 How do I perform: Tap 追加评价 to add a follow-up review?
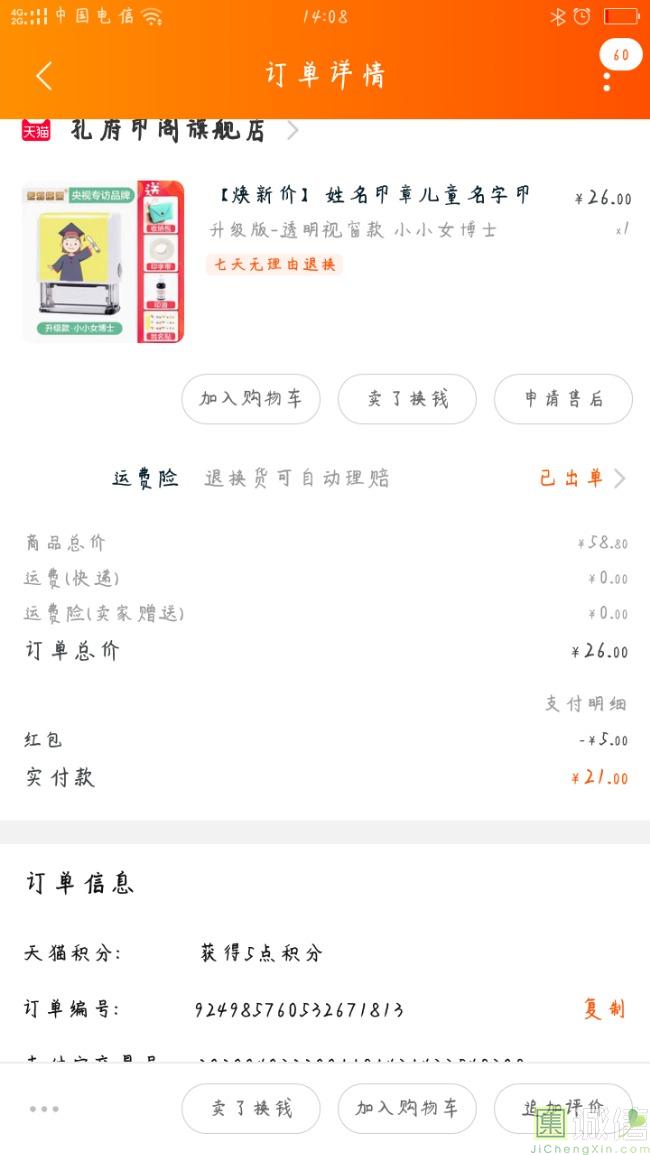click(x=563, y=1108)
